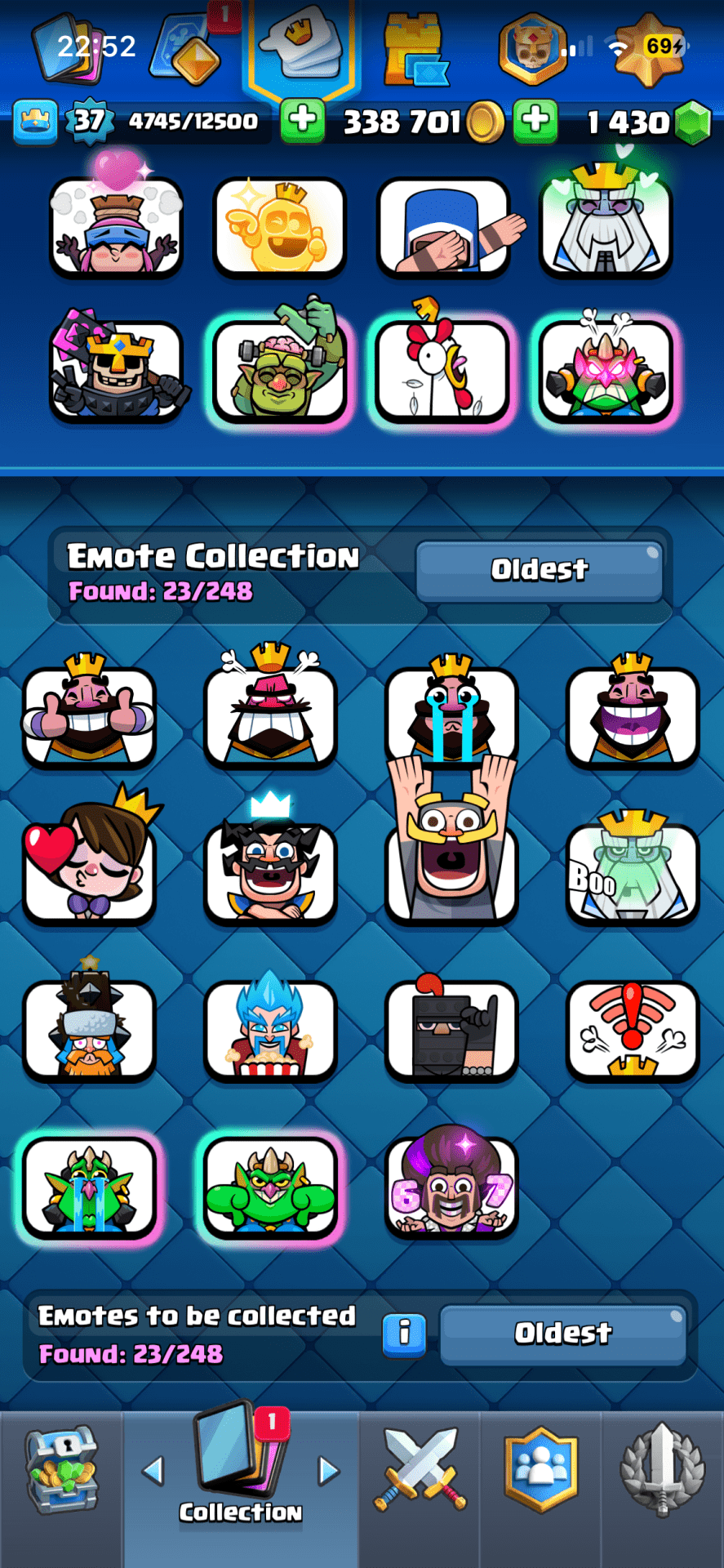Pick the ghost king Boo emote
Viewport: 724px width, 1568px height.
(x=633, y=870)
